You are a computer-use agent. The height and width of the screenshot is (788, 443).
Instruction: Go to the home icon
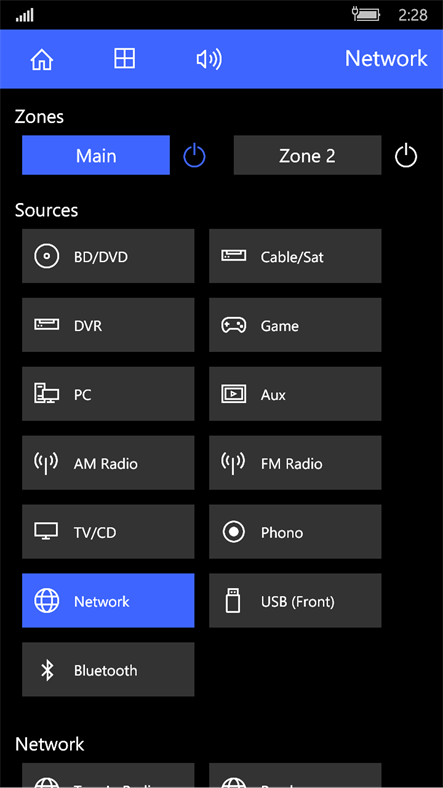[42, 59]
